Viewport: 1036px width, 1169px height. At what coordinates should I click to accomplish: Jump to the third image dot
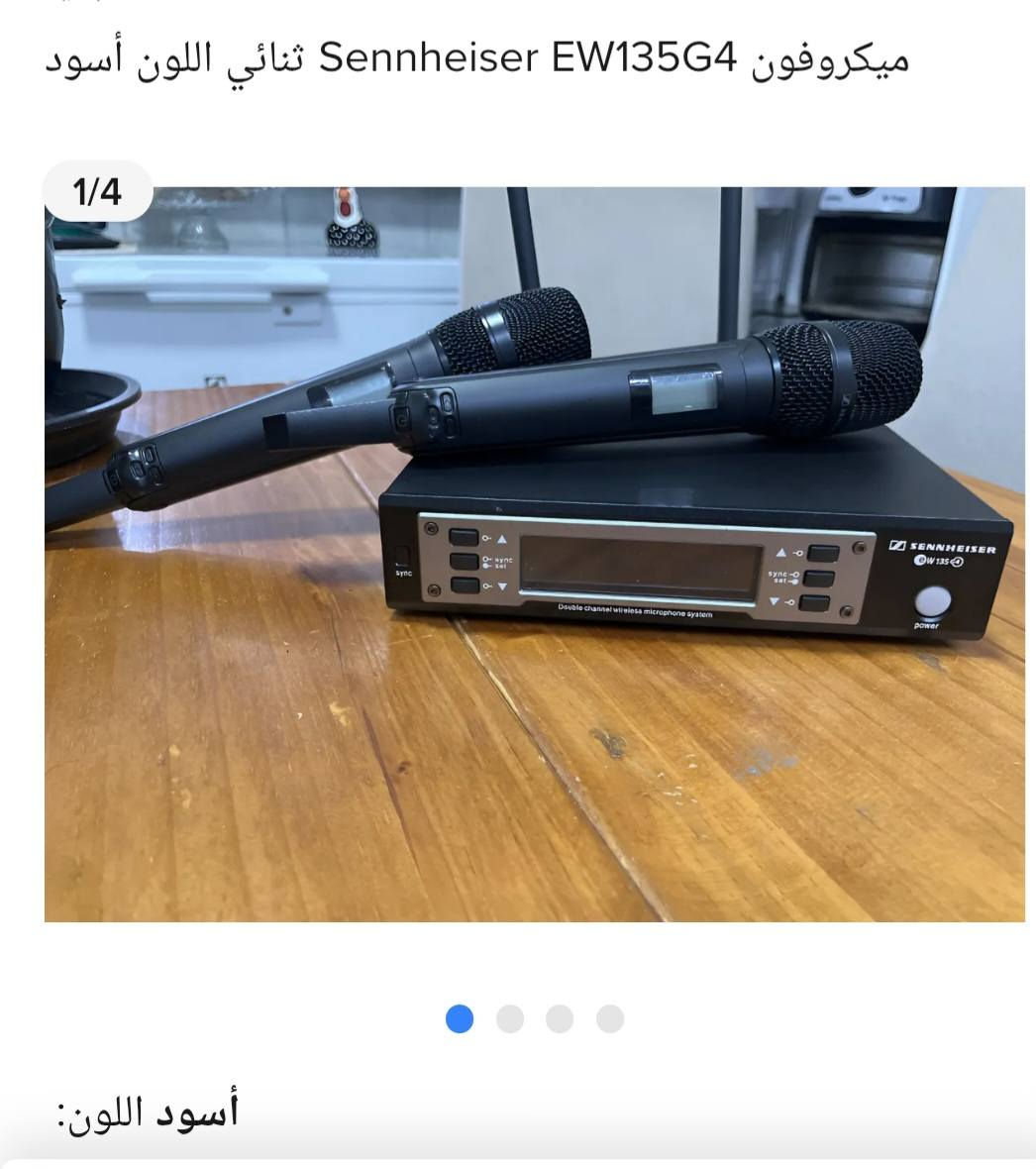560,1018
